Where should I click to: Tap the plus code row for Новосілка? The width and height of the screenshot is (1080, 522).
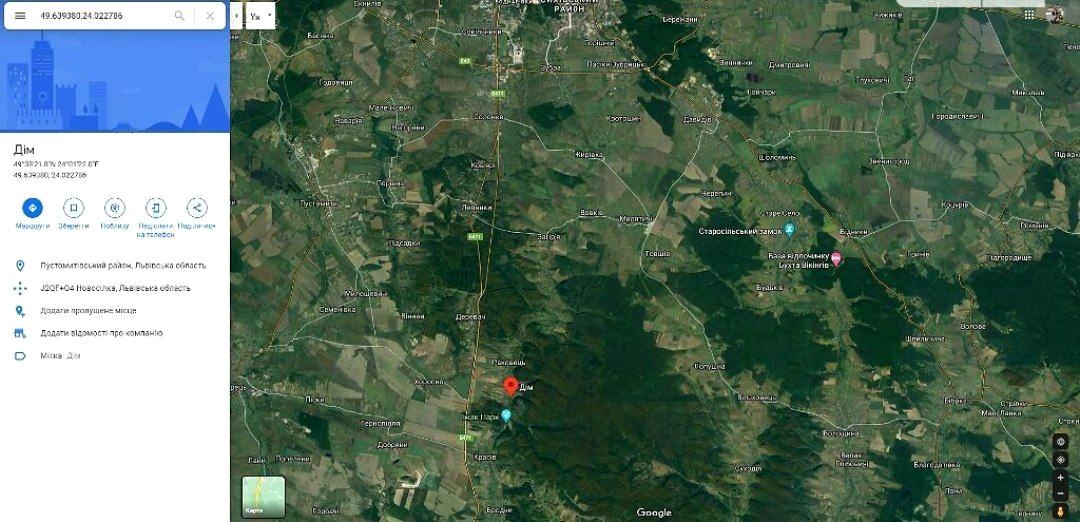coord(114,288)
